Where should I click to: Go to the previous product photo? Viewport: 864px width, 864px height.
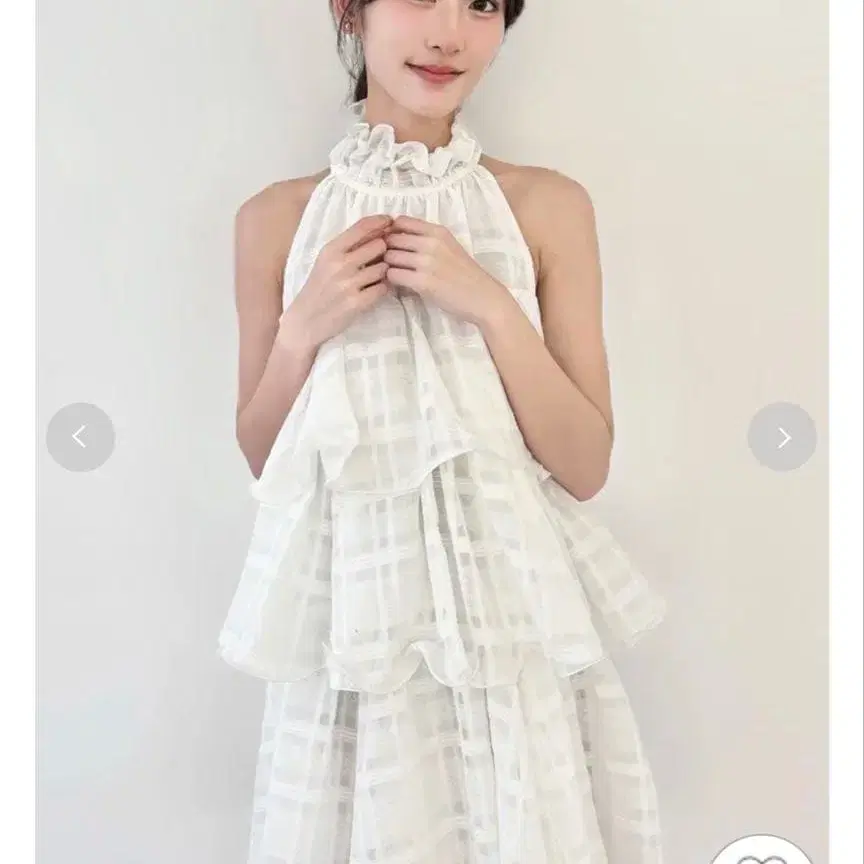coord(80,437)
